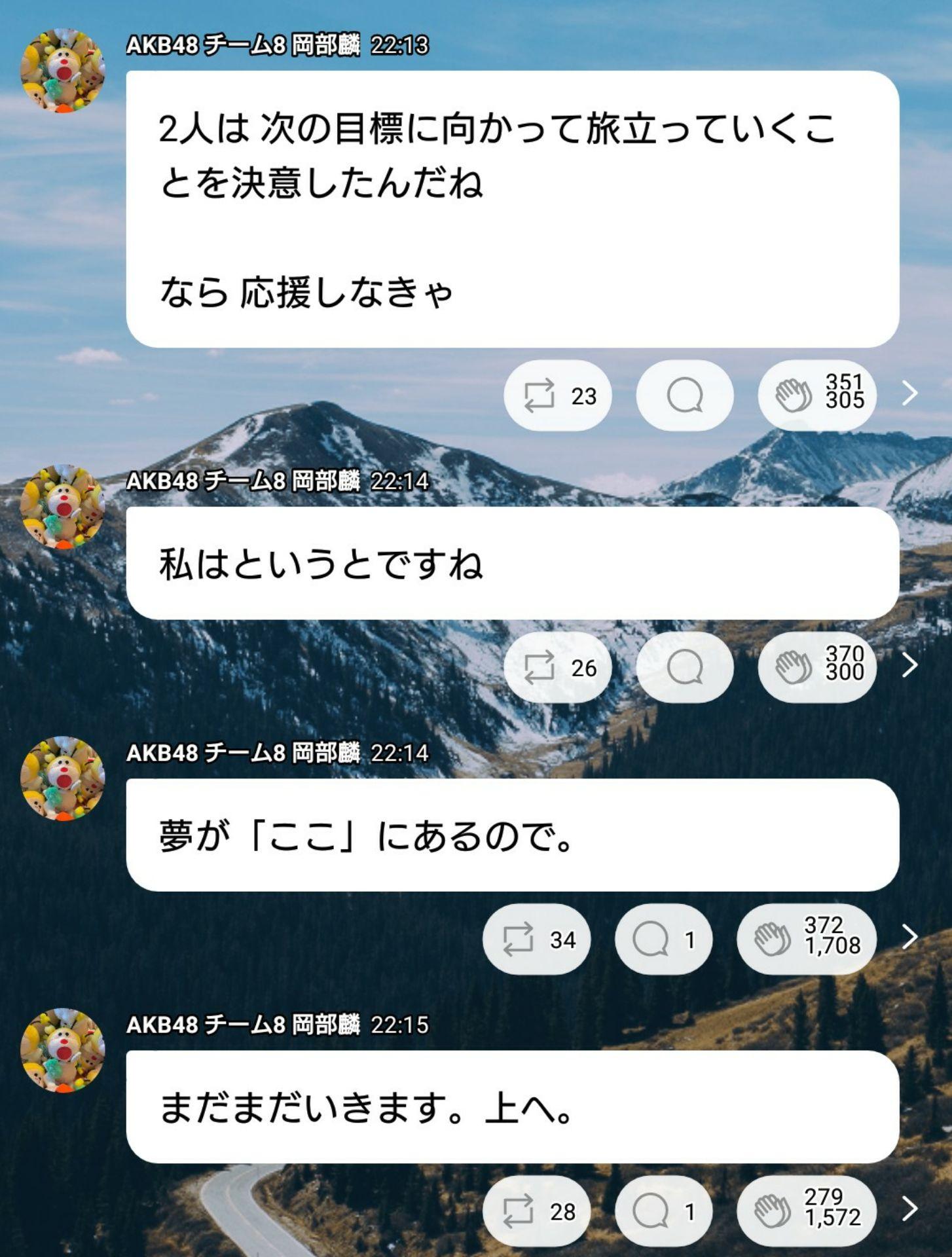The width and height of the screenshot is (952, 1257).
Task: Expand the chevron next to the 「夢が」 message
Action: pyautogui.click(x=910, y=938)
